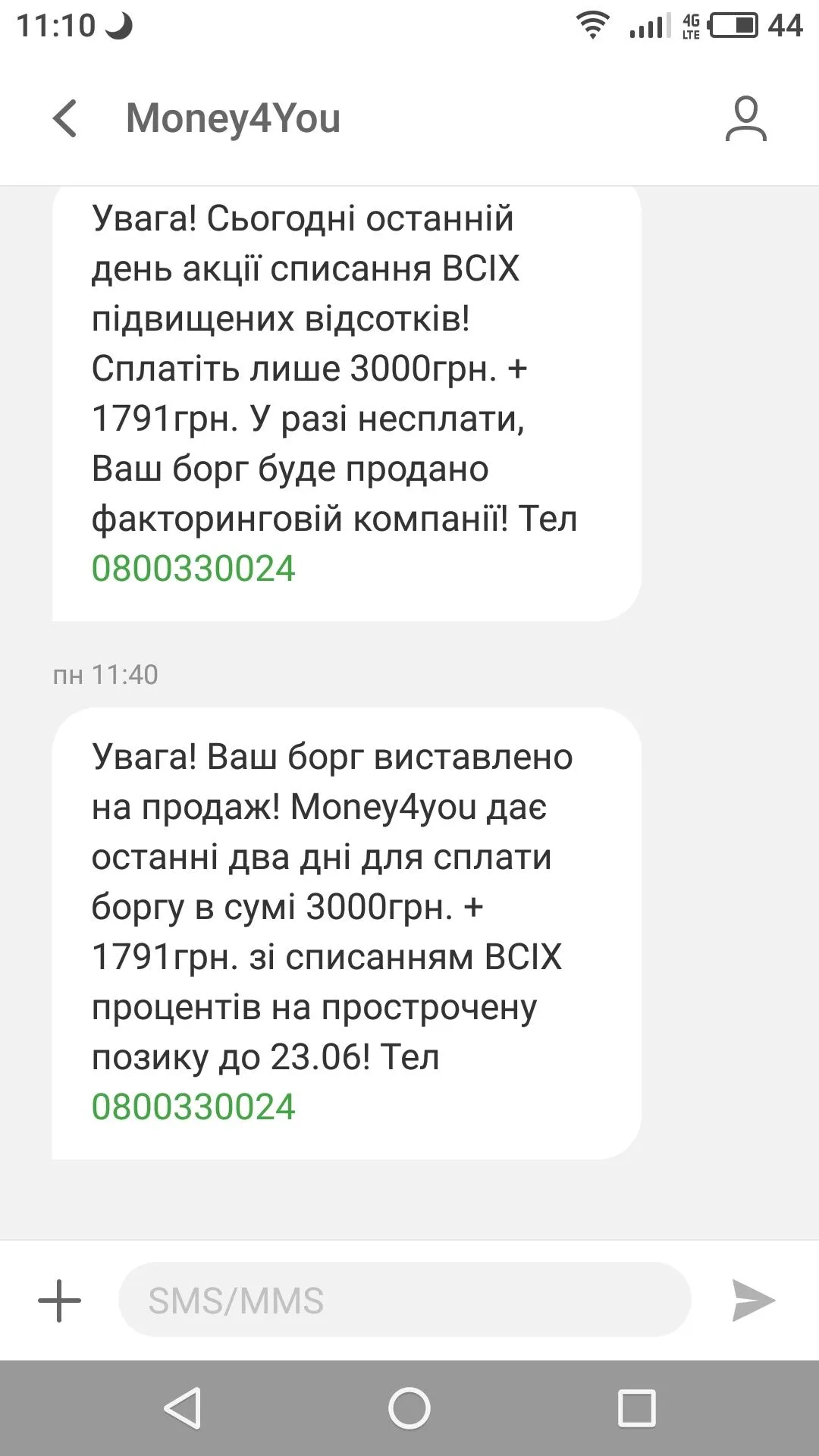Call 0800330024 in the debt-for-sale message
819x1456 pixels.
193,1106
